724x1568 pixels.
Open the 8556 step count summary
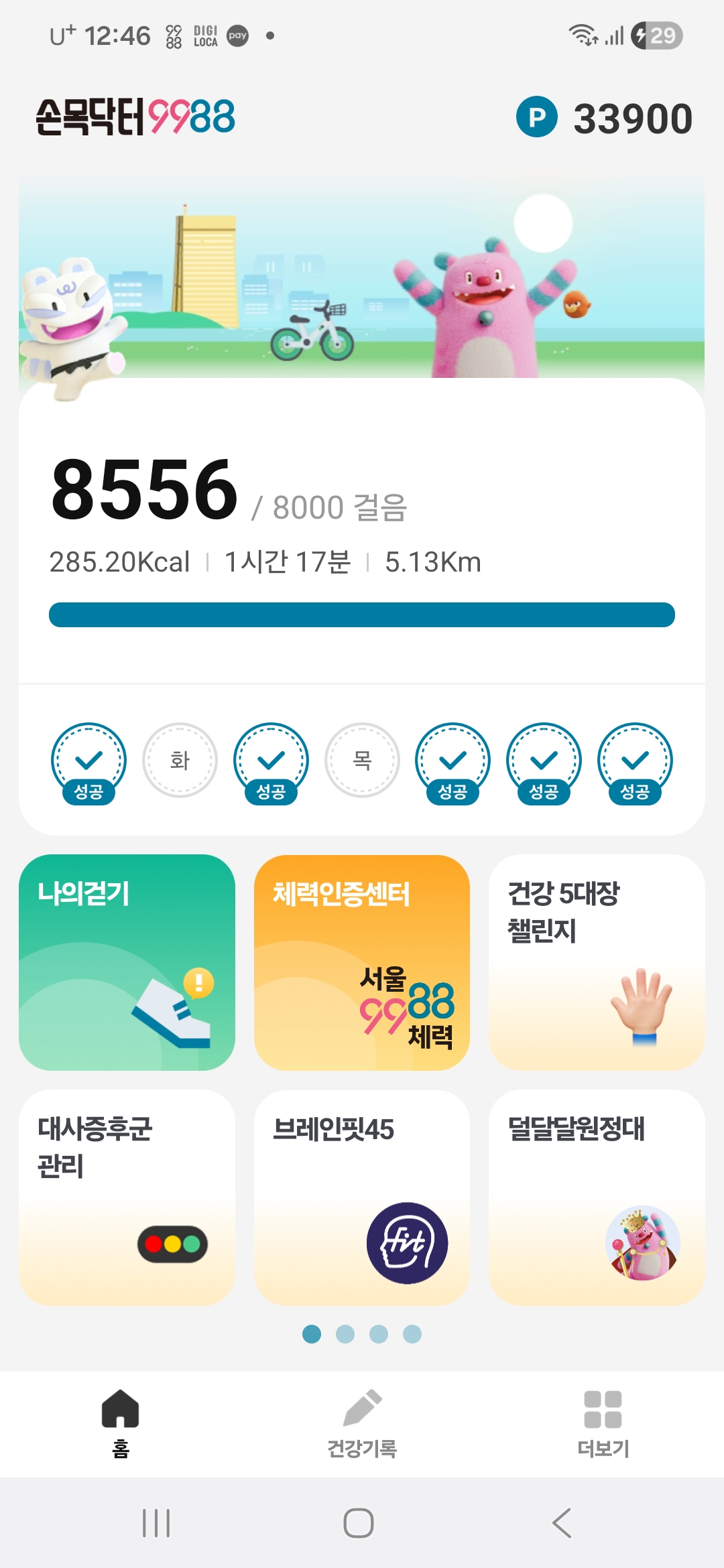145,491
